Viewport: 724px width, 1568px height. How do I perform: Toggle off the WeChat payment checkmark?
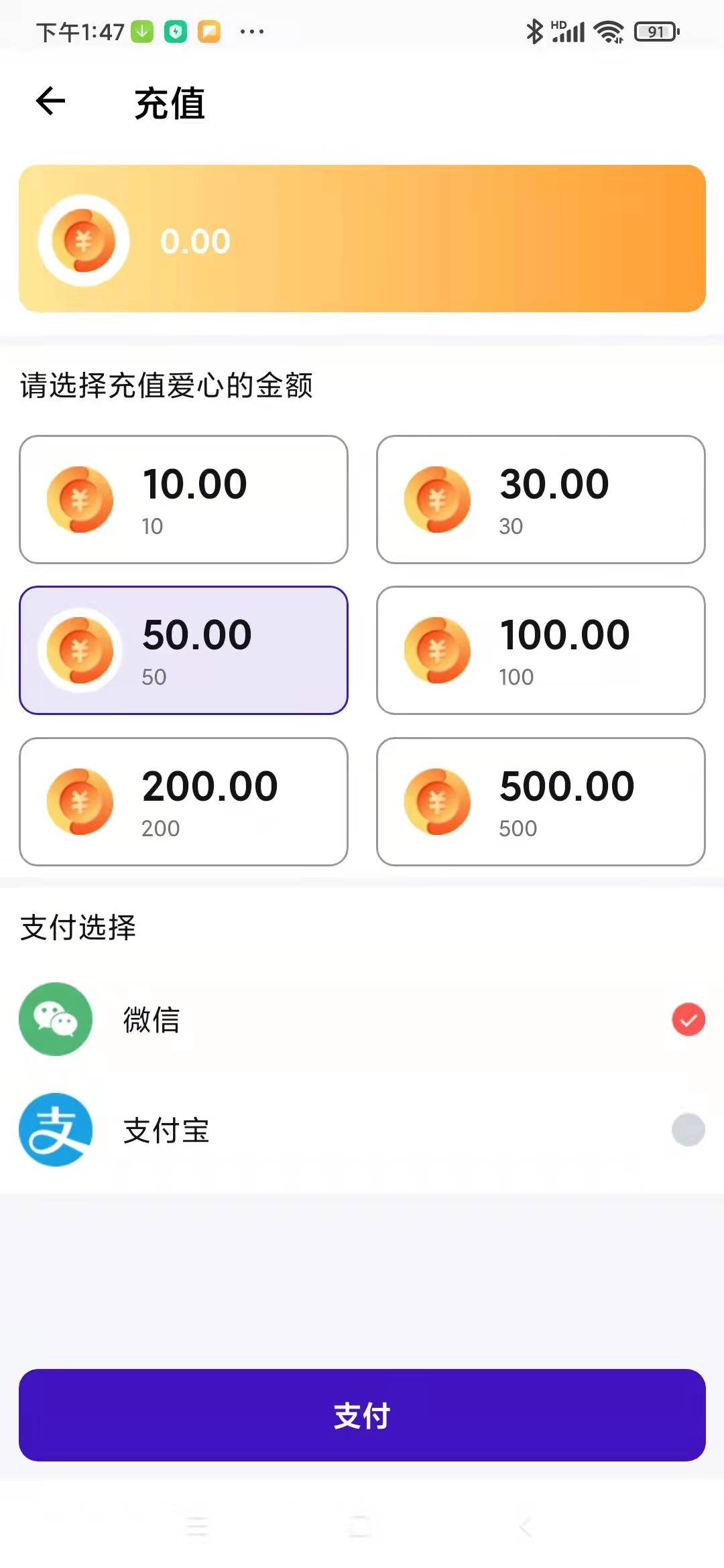coord(688,1020)
